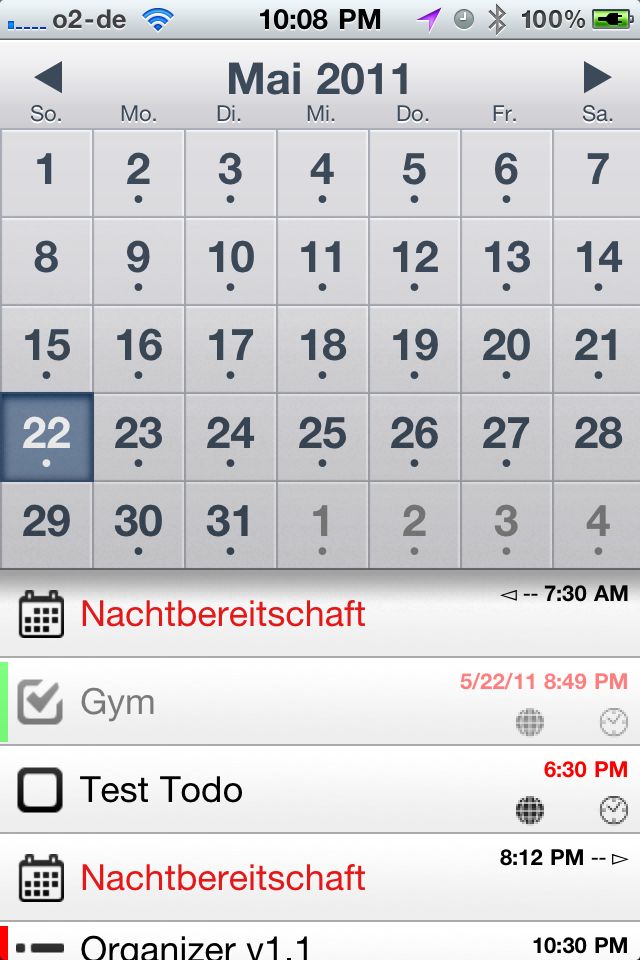Pick May 7 in the calendar
The height and width of the screenshot is (960, 640).
click(x=597, y=174)
